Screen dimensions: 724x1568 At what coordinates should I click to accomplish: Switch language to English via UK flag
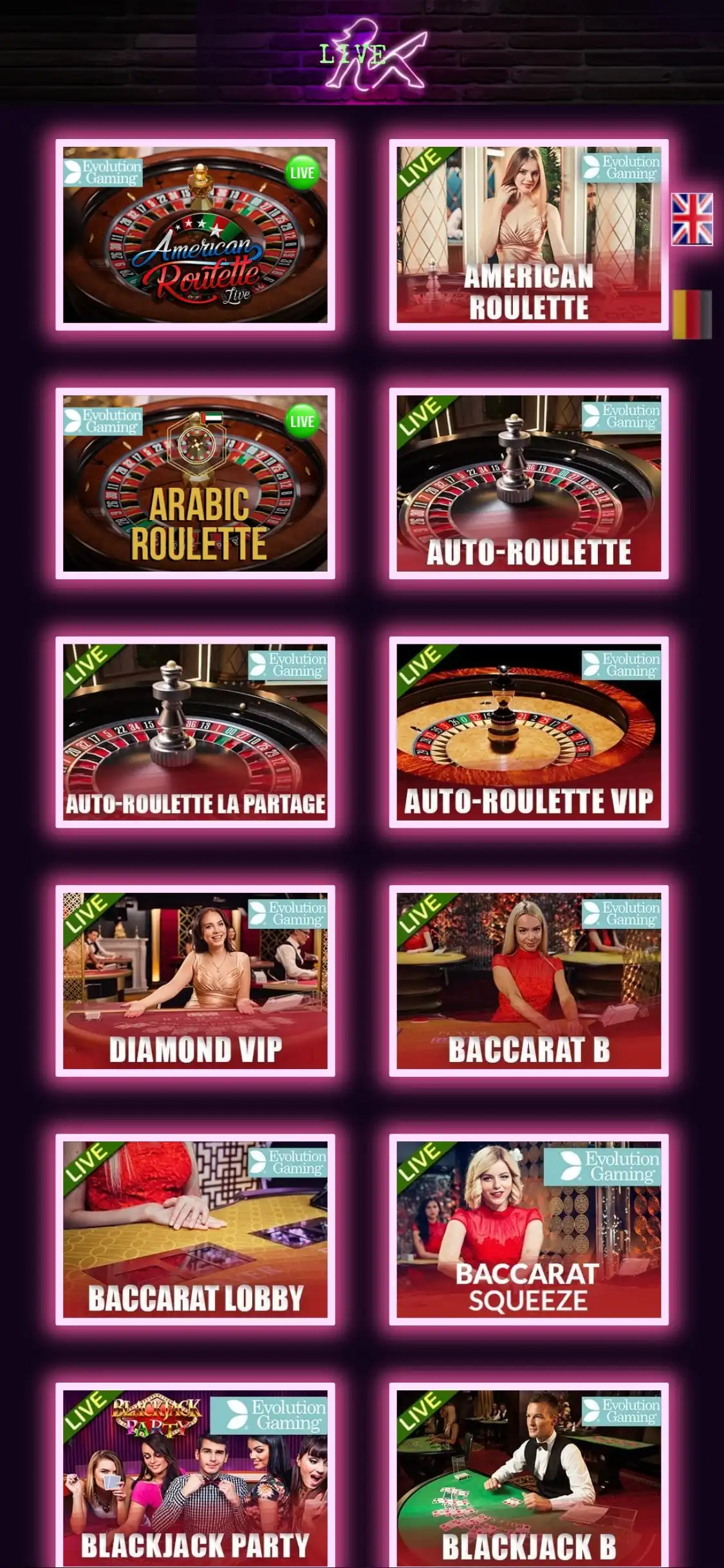click(692, 219)
